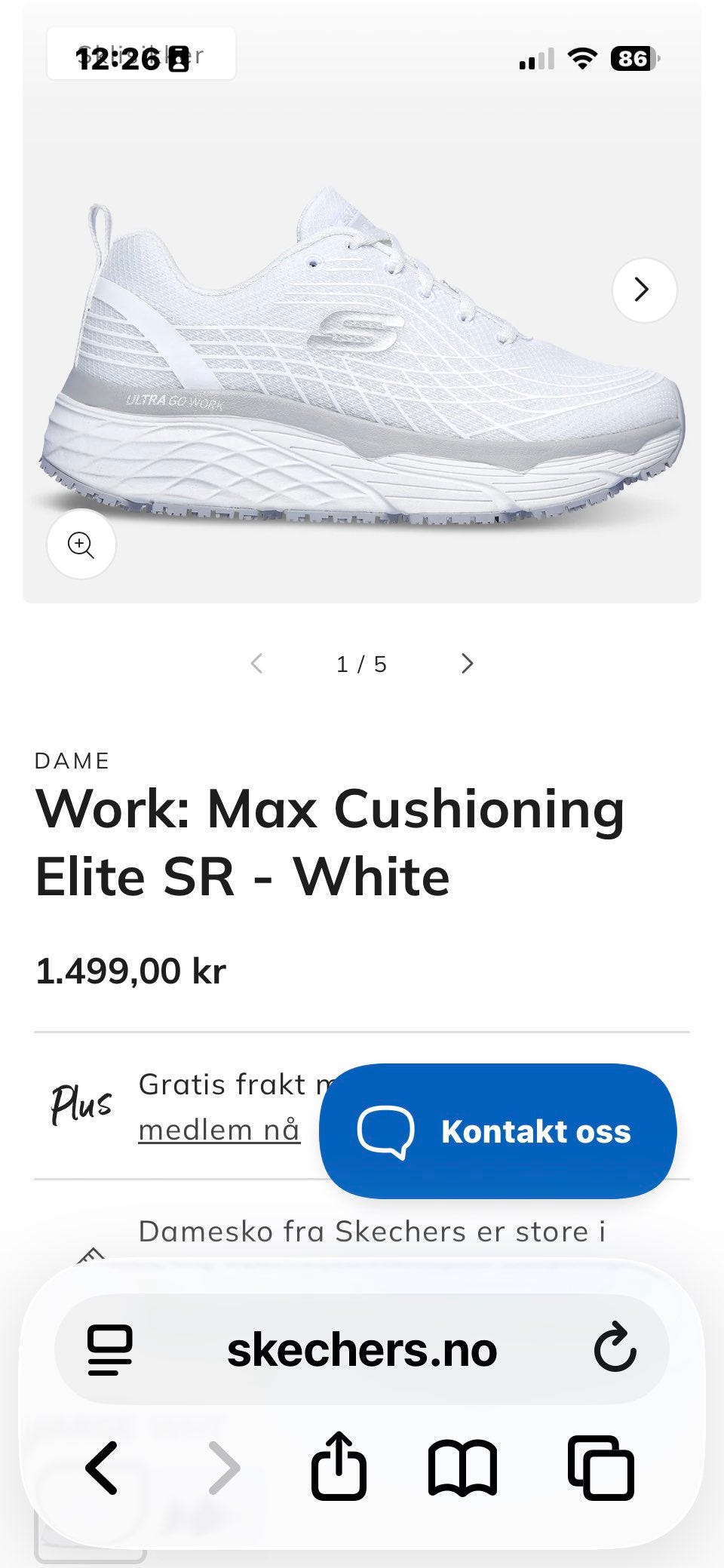Advance to the next image in the 1/5 pager
The image size is (724, 1568).
click(468, 664)
